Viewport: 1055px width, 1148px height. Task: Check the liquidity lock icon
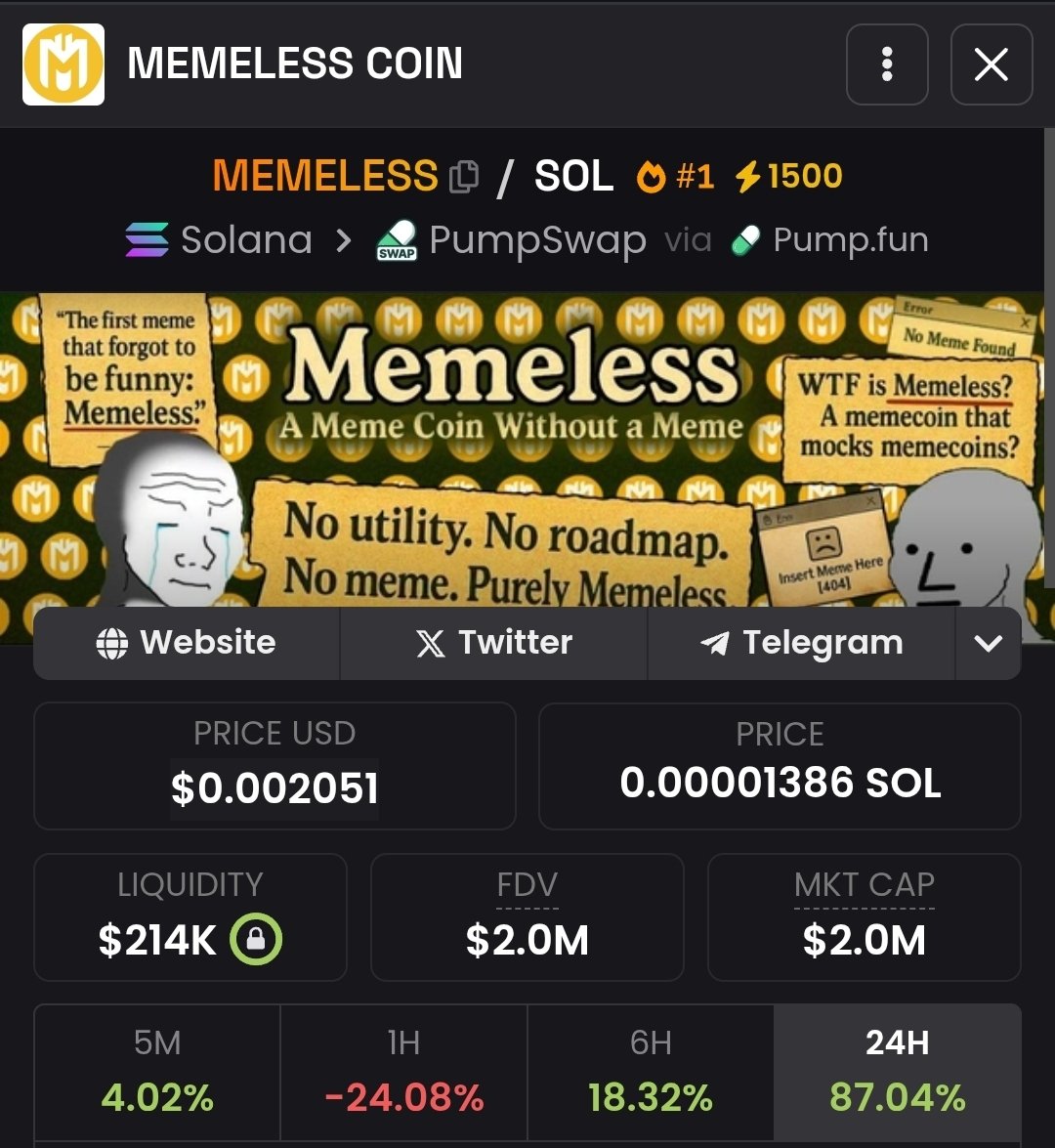coord(256,940)
